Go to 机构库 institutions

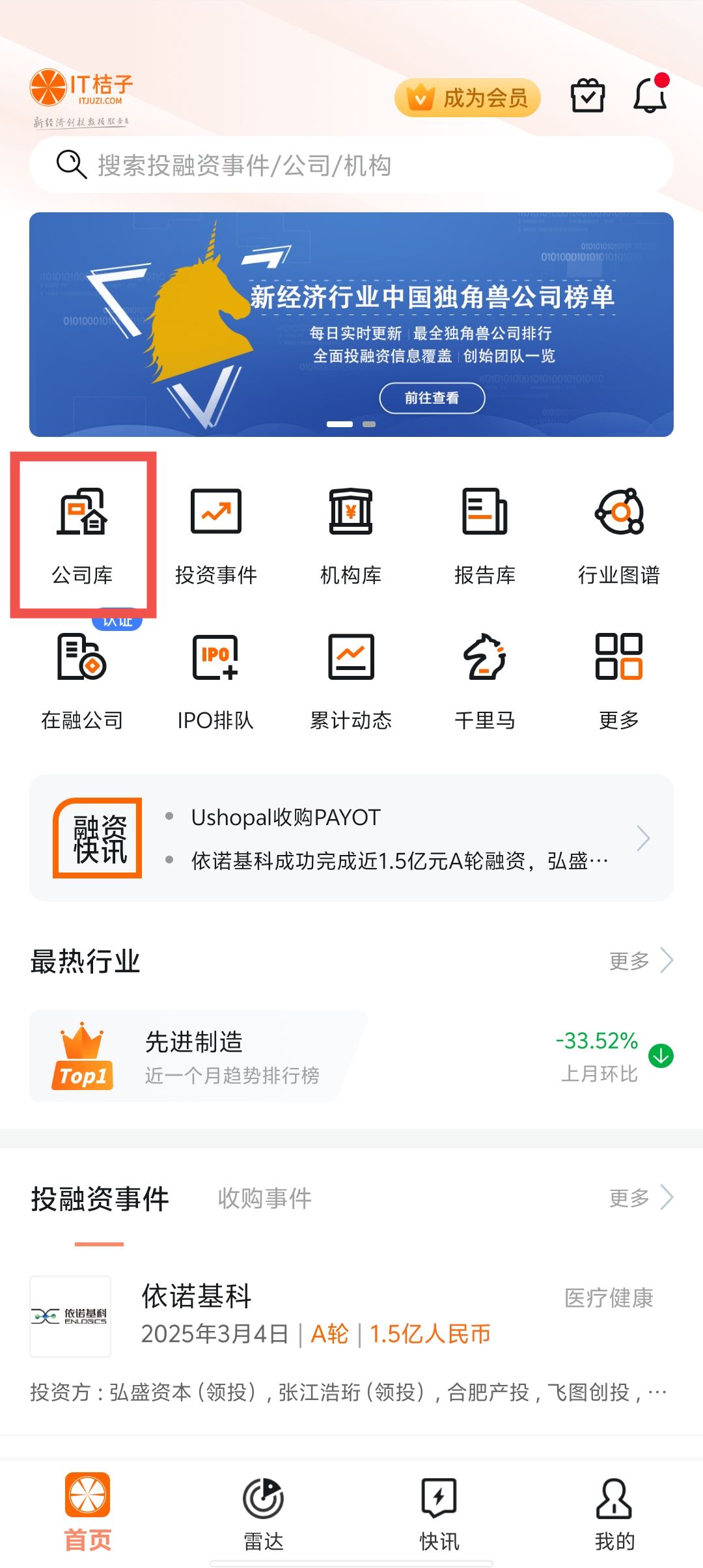coord(351,535)
